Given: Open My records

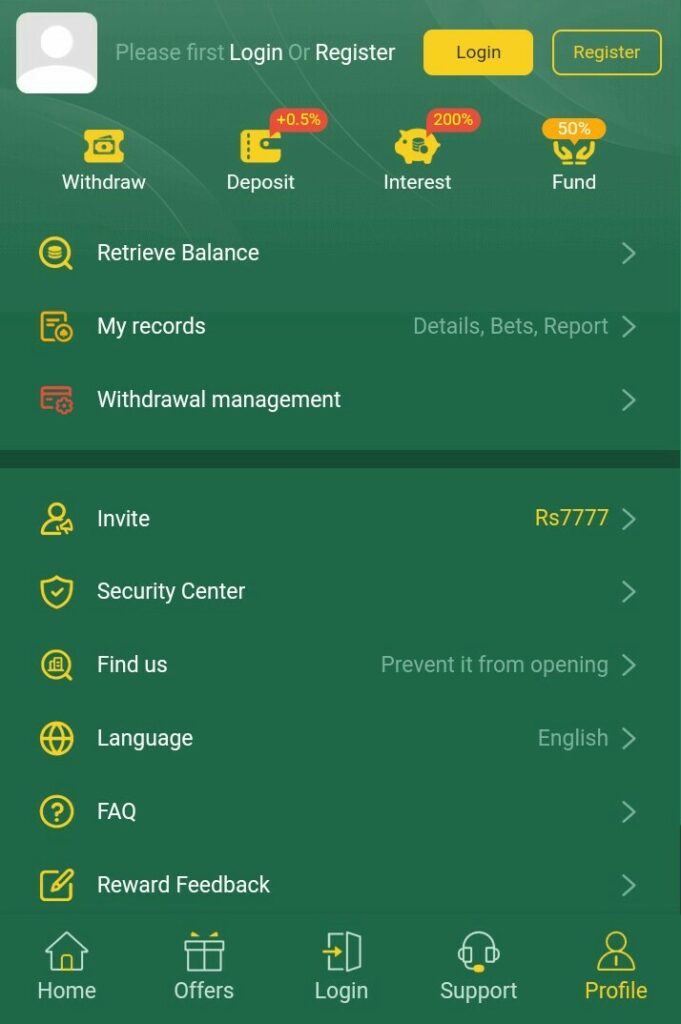Looking at the screenshot, I should tap(340, 326).
